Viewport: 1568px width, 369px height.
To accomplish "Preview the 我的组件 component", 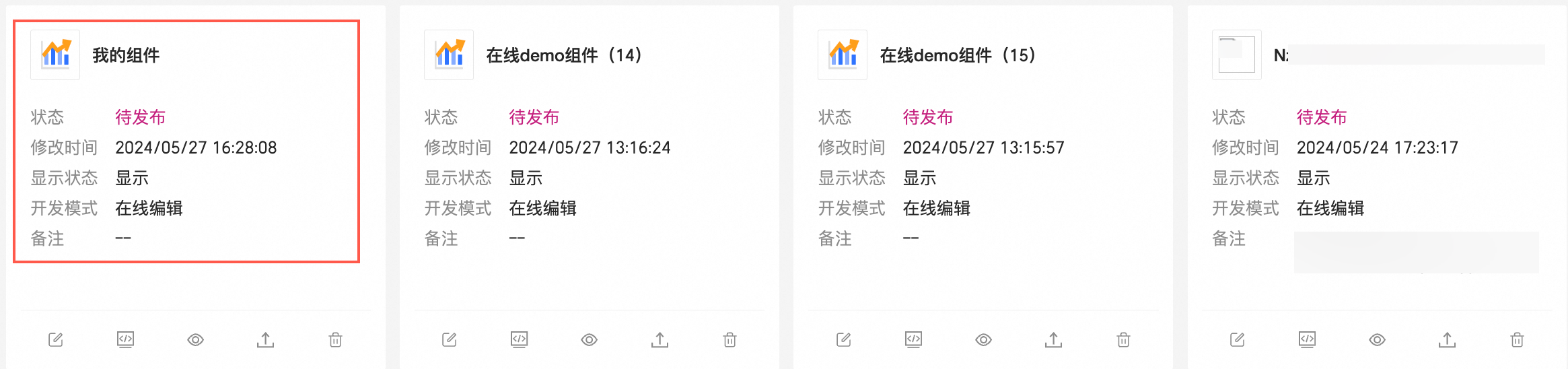I will (195, 340).
